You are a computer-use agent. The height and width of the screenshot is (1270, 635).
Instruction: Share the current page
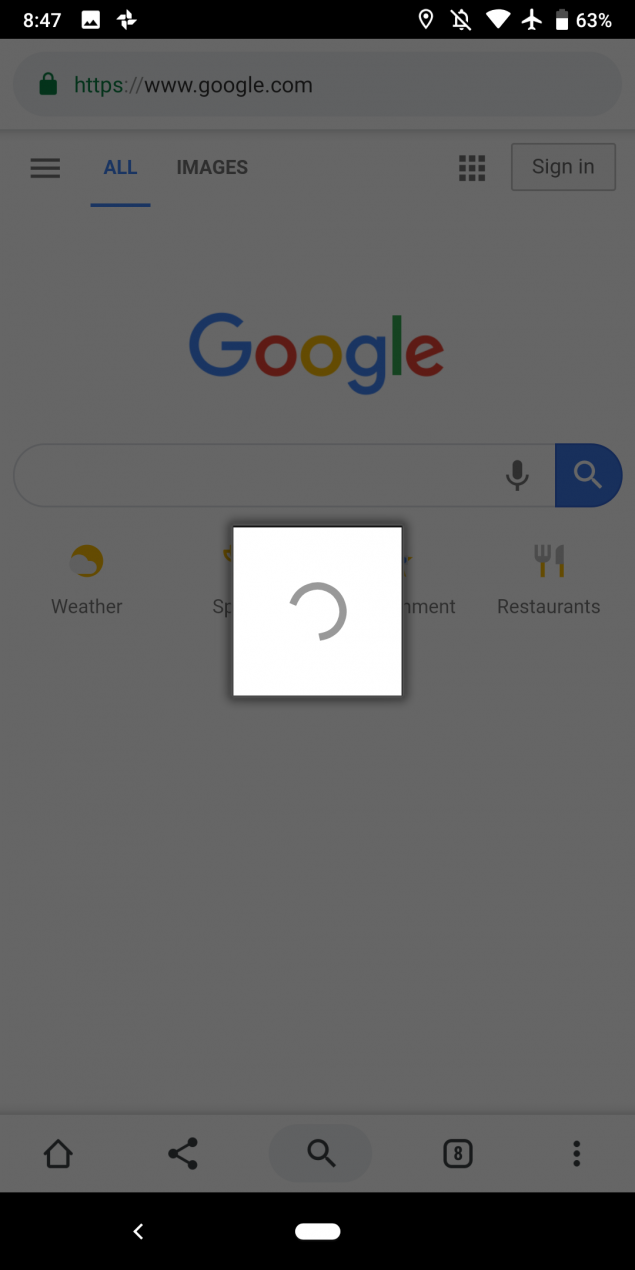point(183,1154)
